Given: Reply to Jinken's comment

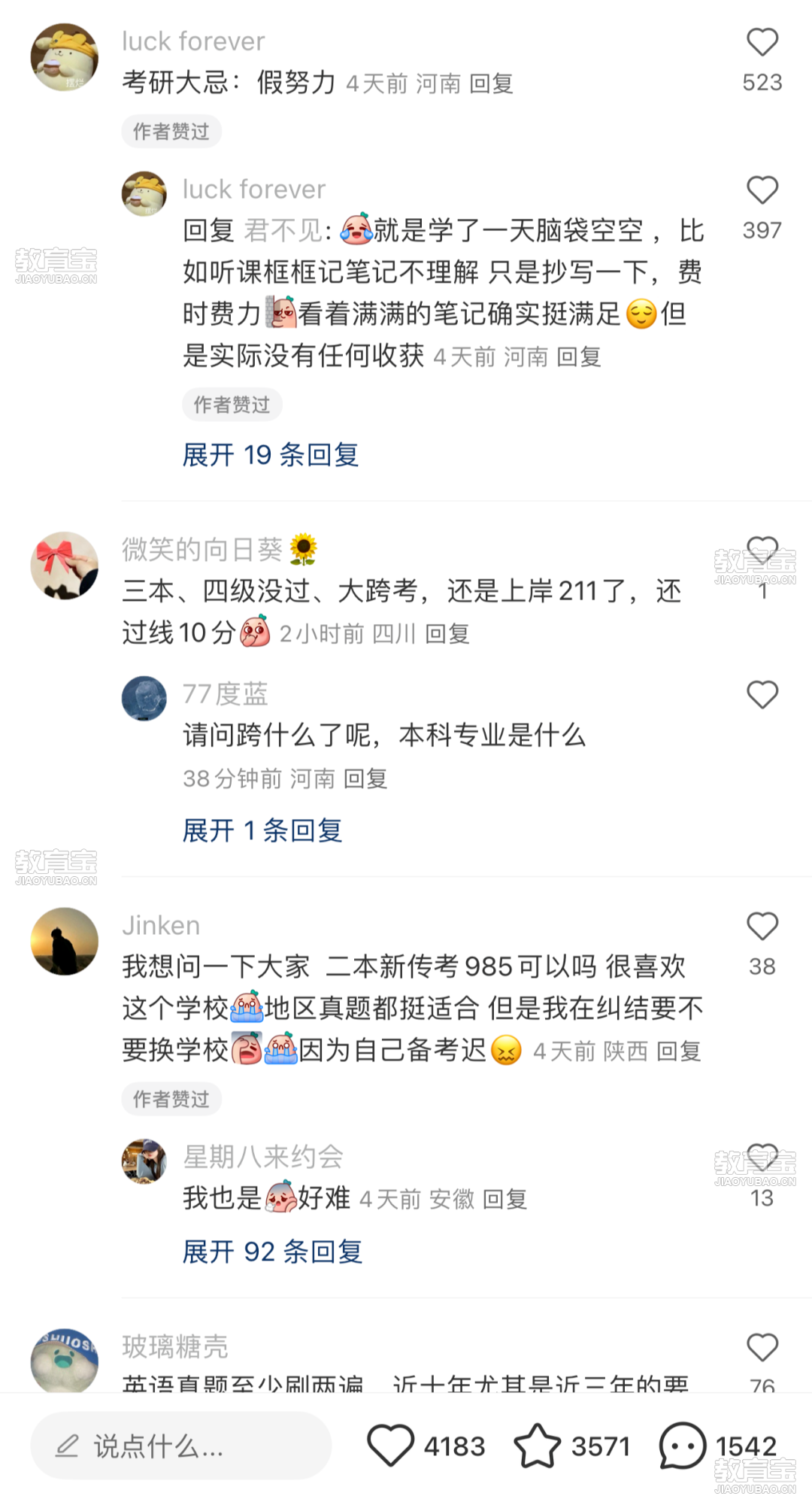Looking at the screenshot, I should point(679,1051).
